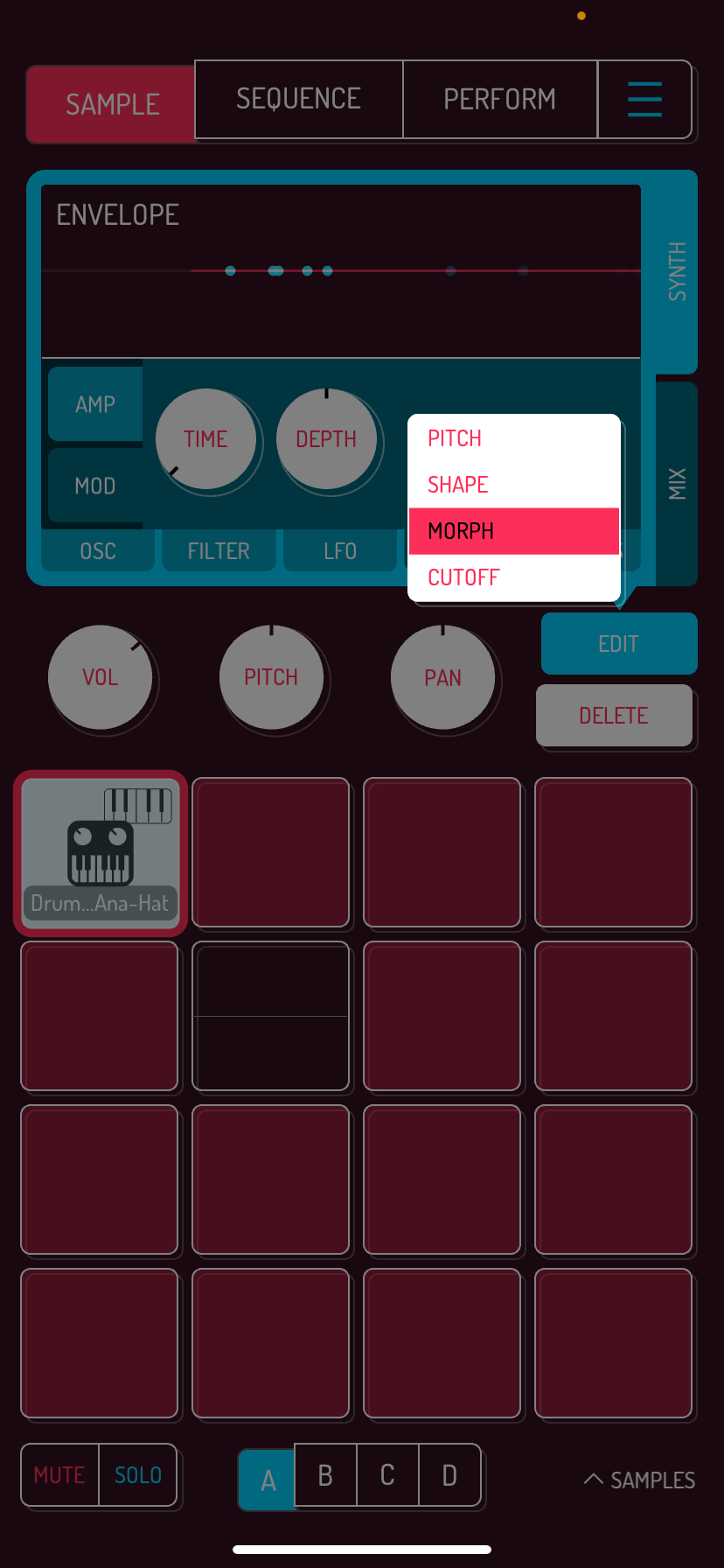The image size is (724, 1568).
Task: Switch to the MIX side tab
Action: click(677, 484)
